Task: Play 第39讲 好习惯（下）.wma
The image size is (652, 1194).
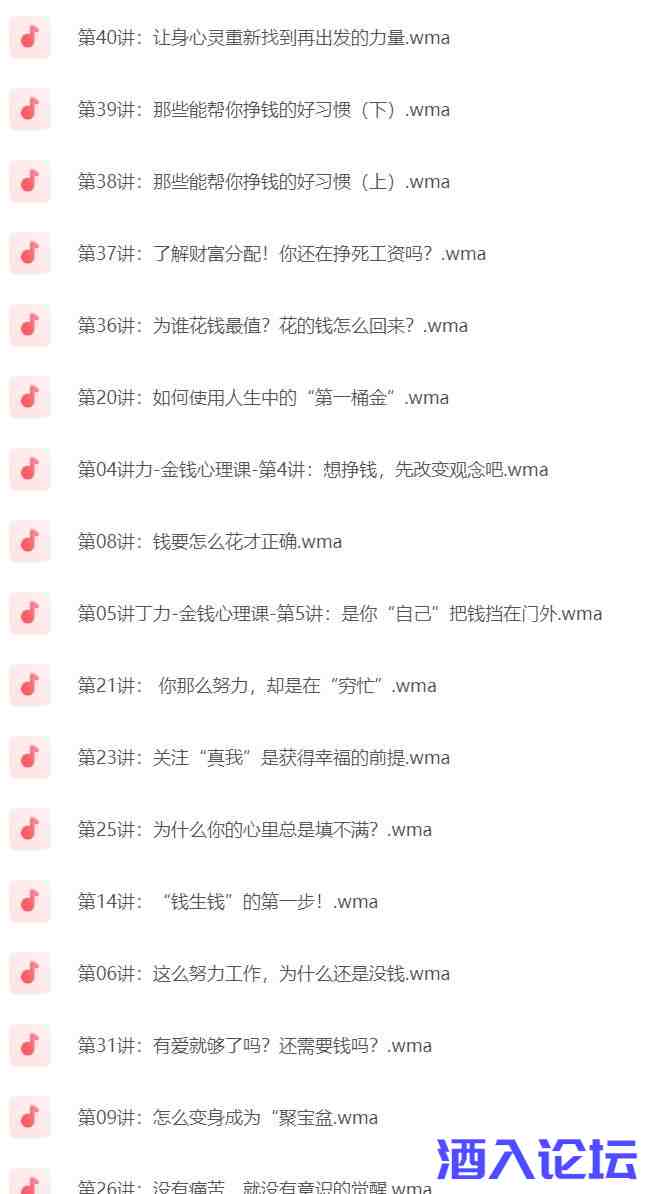Action: pos(264,110)
